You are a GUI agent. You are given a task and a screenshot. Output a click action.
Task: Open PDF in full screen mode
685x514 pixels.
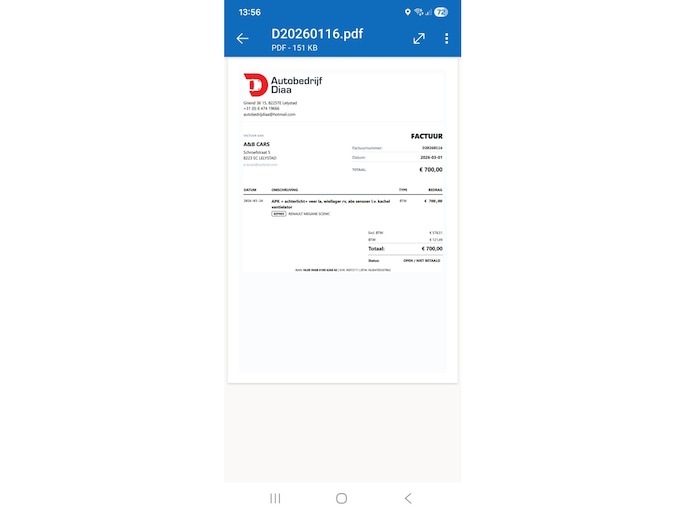[418, 39]
